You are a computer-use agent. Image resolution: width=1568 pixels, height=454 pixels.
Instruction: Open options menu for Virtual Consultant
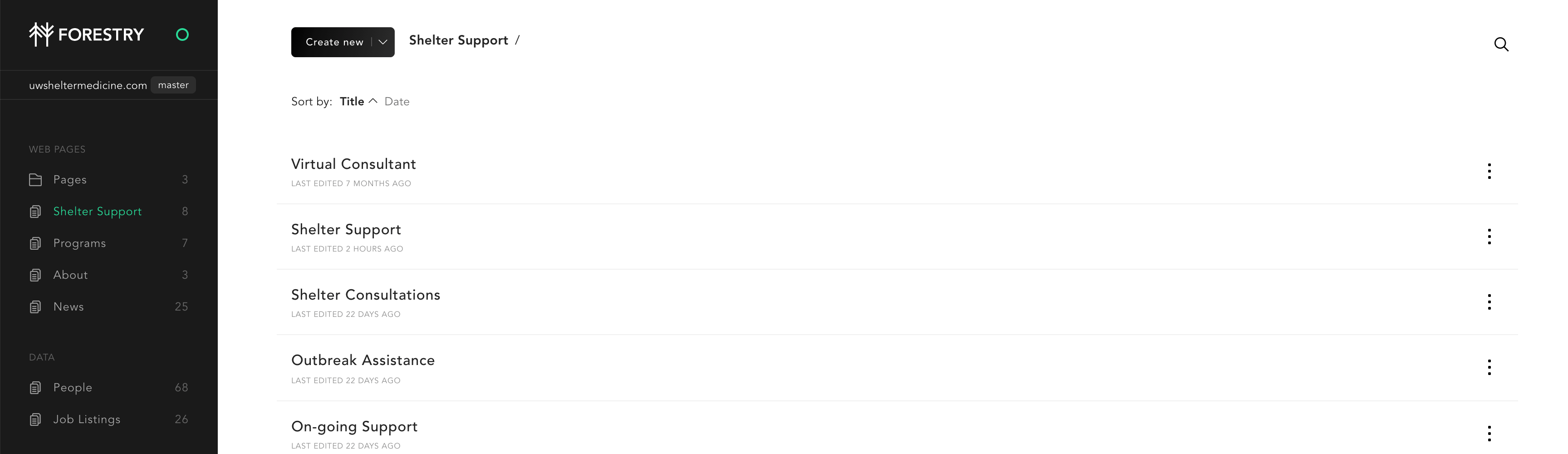click(1489, 171)
